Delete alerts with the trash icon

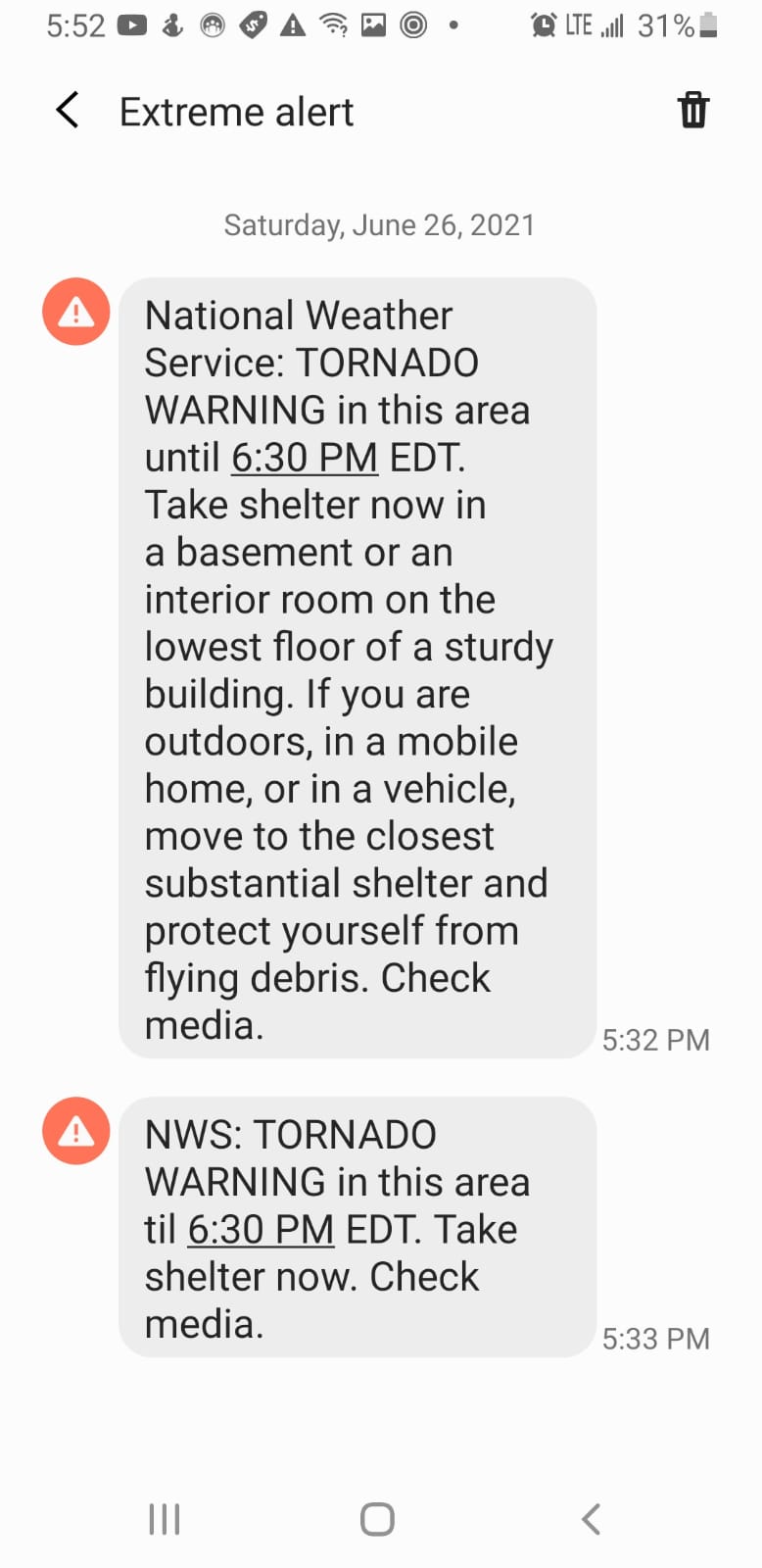click(x=692, y=111)
